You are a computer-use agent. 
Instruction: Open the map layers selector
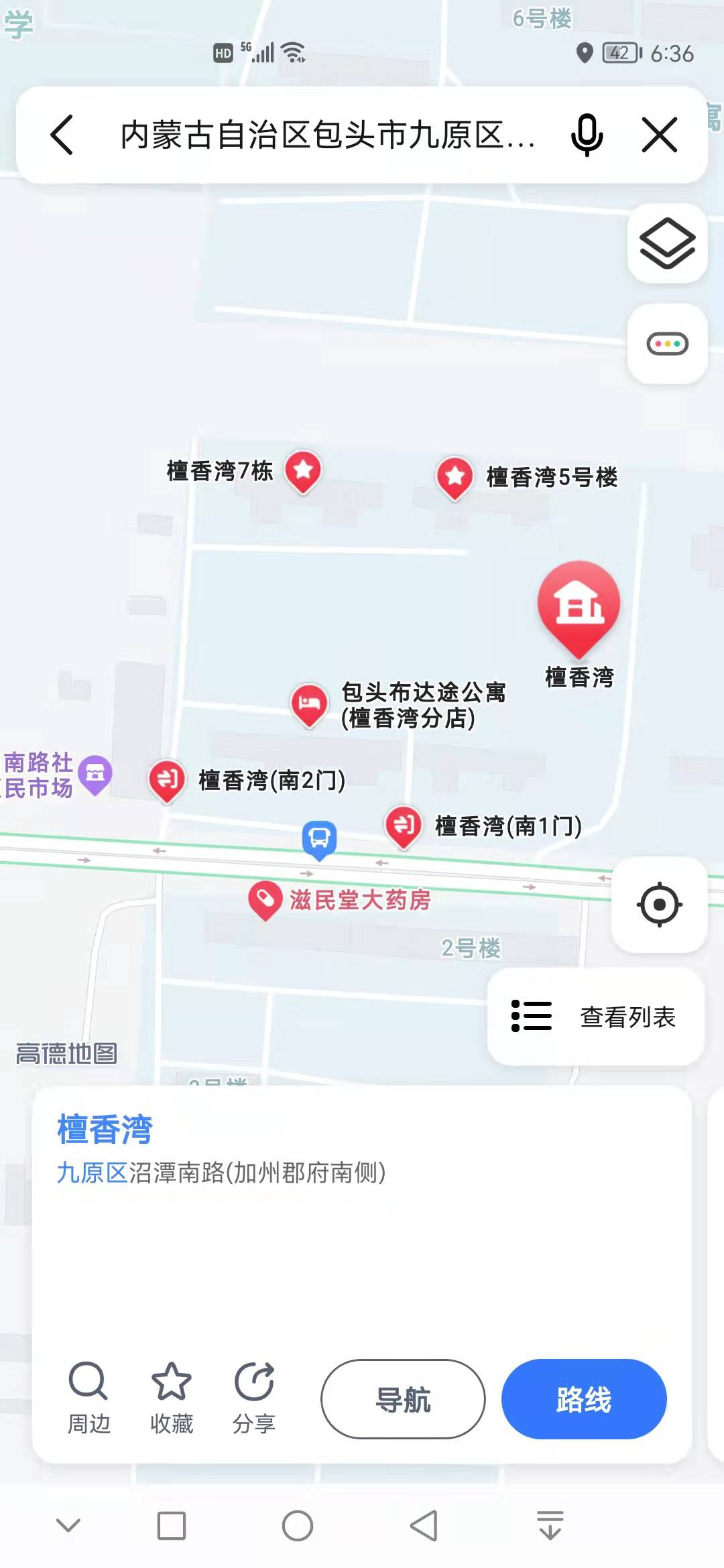point(667,244)
